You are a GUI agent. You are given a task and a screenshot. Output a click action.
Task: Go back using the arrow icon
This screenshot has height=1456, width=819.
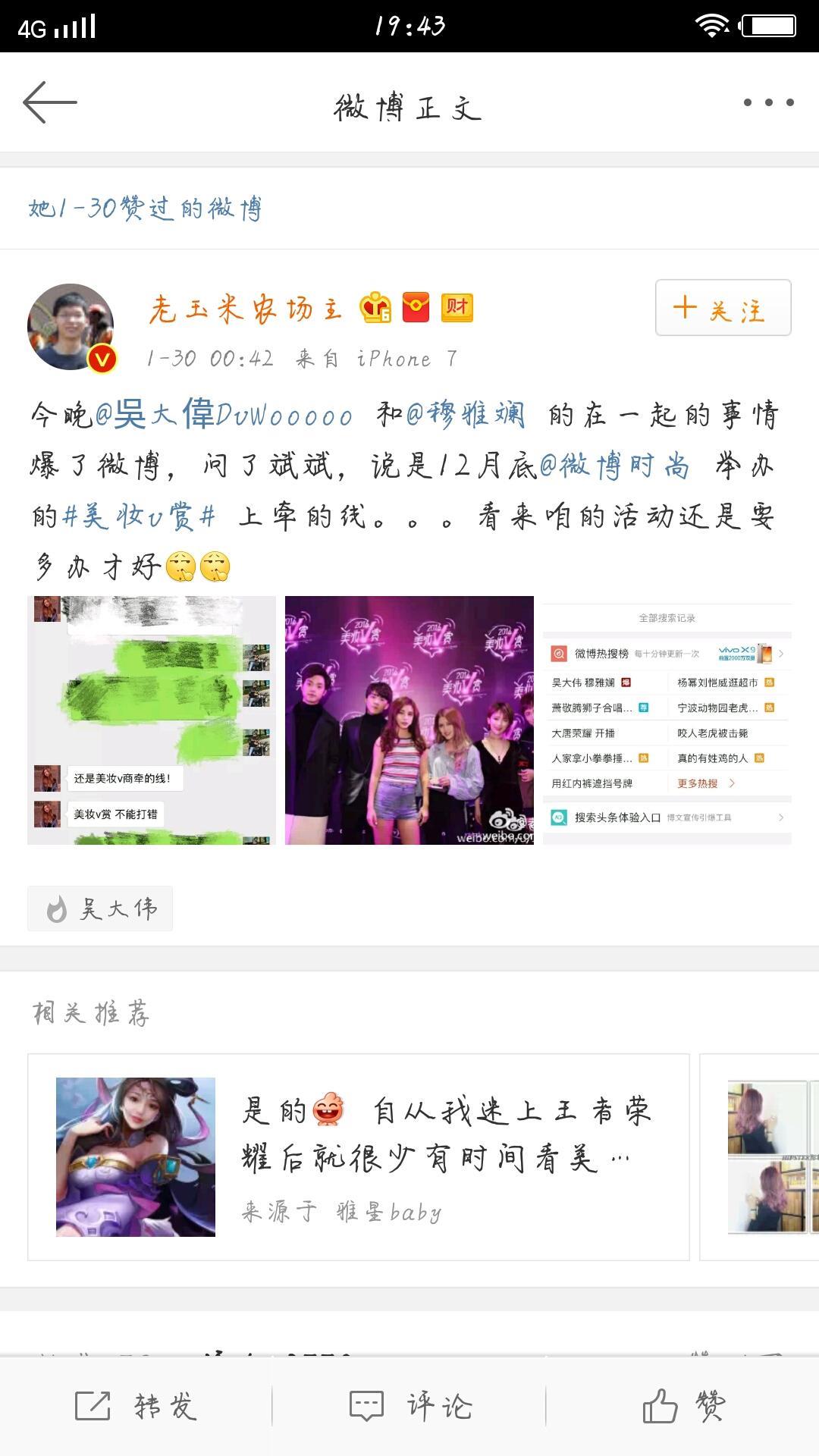[x=50, y=102]
